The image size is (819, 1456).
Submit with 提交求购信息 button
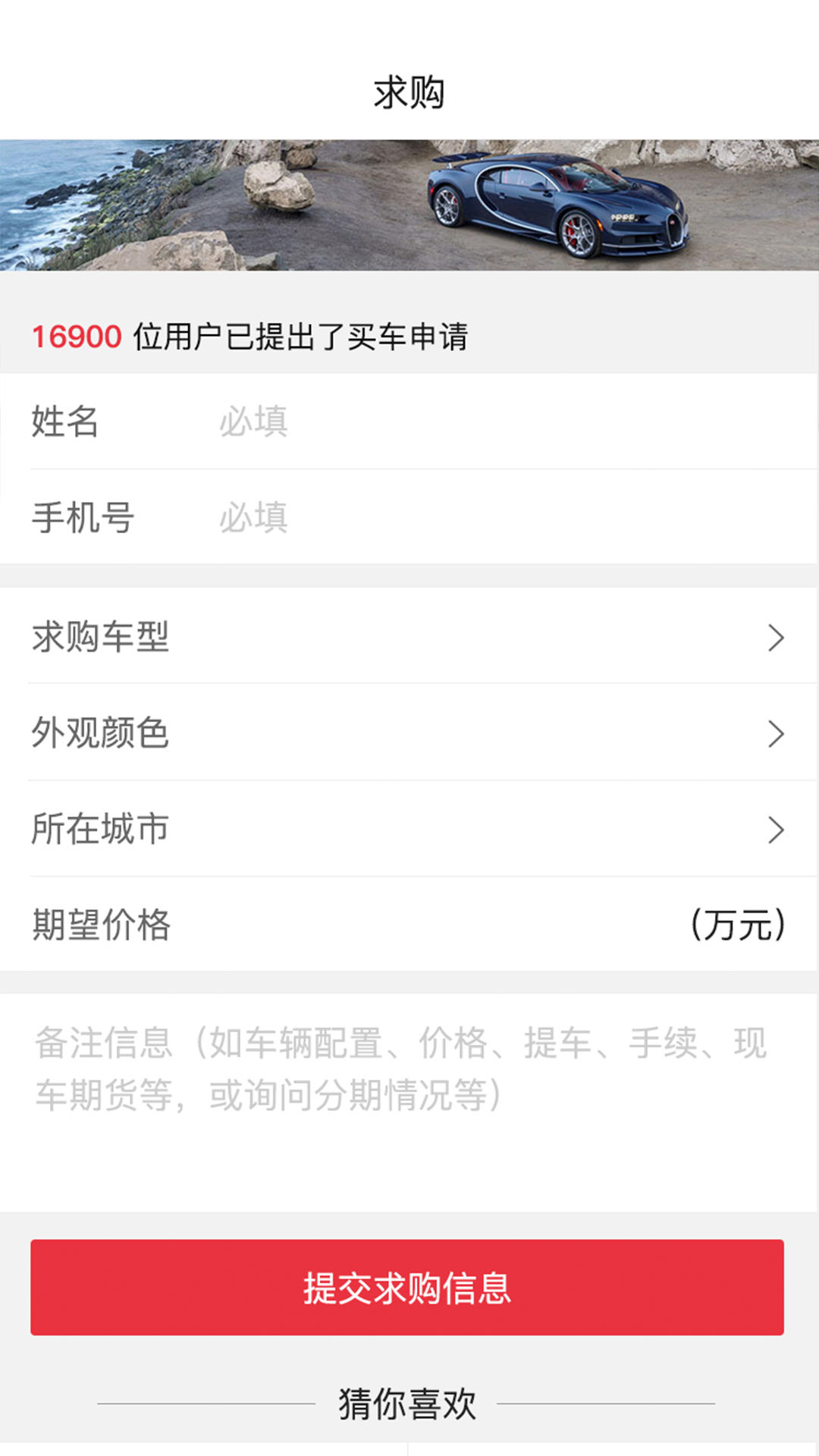(x=407, y=1288)
